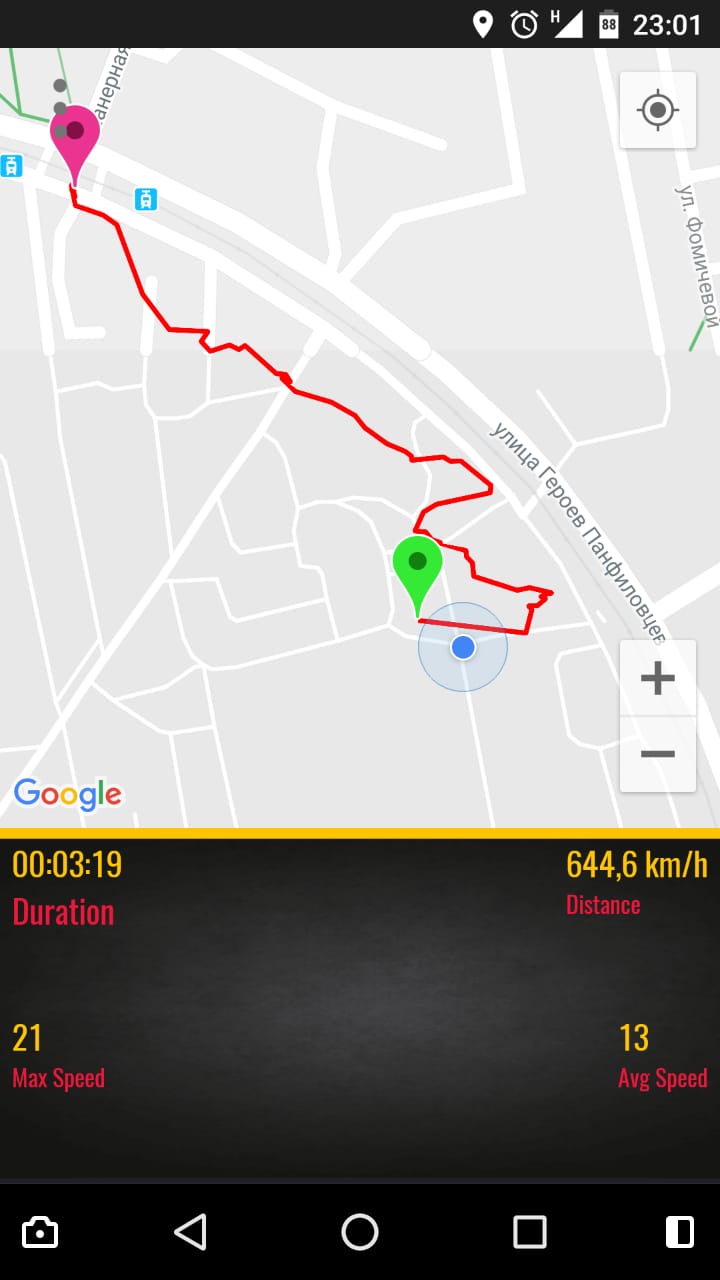Tap the split-screen navigation bar button
720x1280 pixels.
click(x=679, y=1232)
